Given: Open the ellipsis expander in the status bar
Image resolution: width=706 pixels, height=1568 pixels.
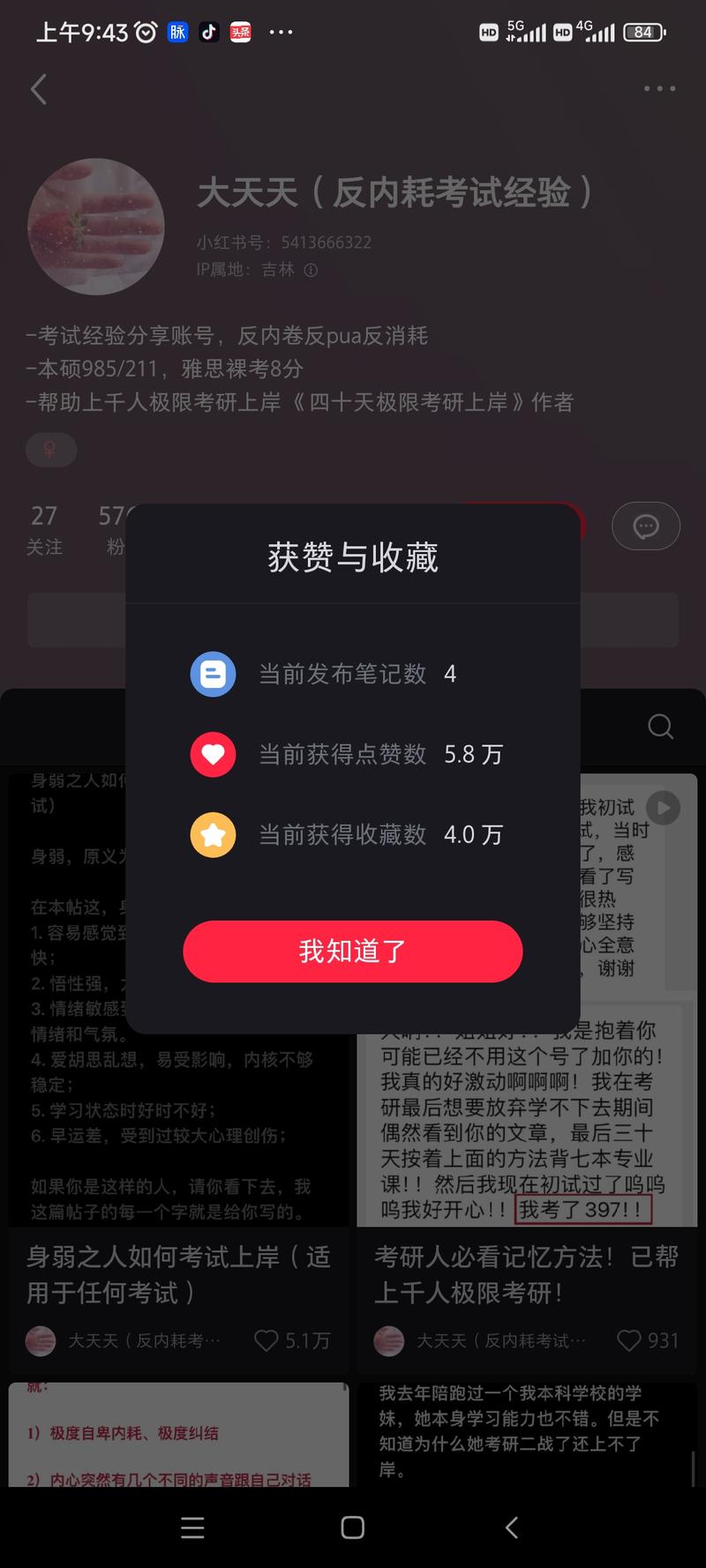Looking at the screenshot, I should 282,32.
